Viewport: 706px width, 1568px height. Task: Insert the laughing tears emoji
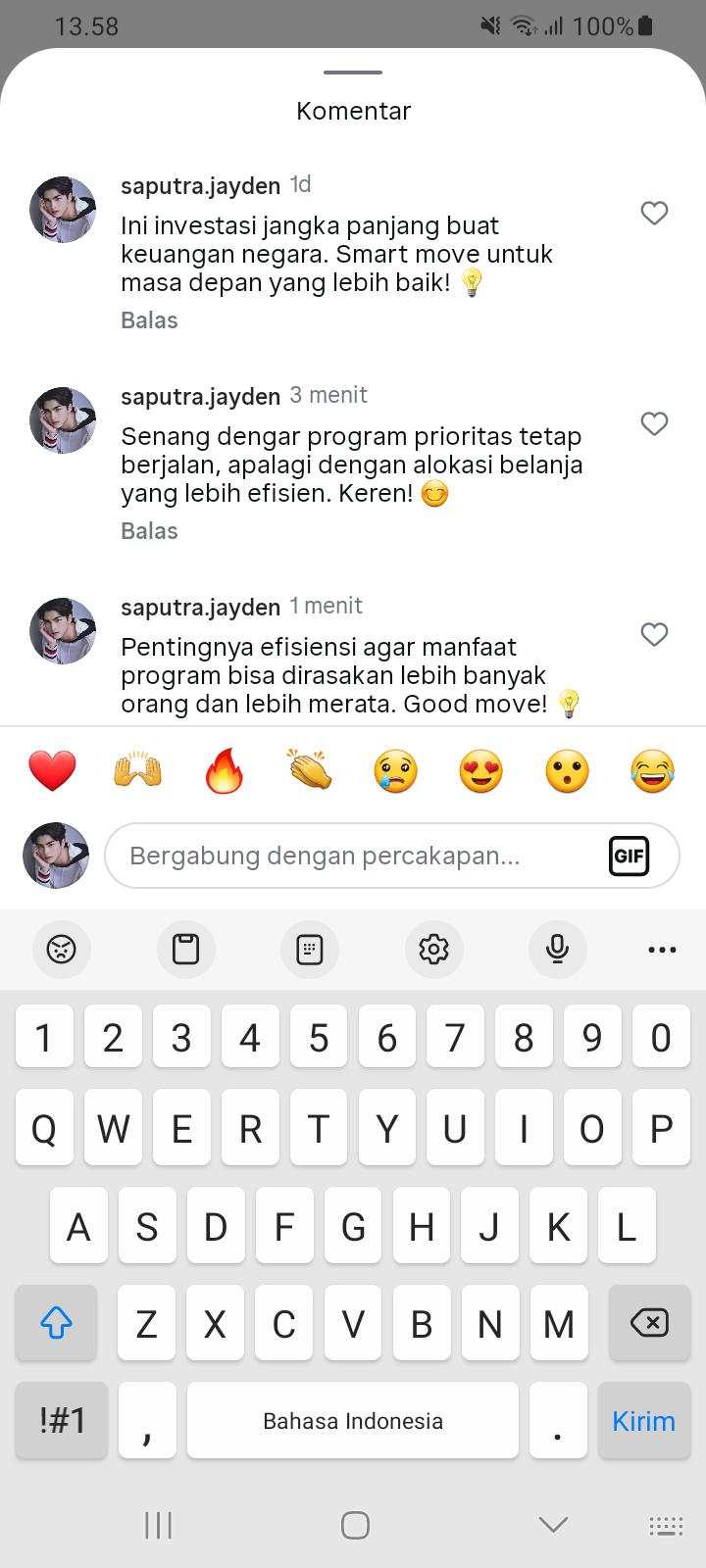point(653,771)
